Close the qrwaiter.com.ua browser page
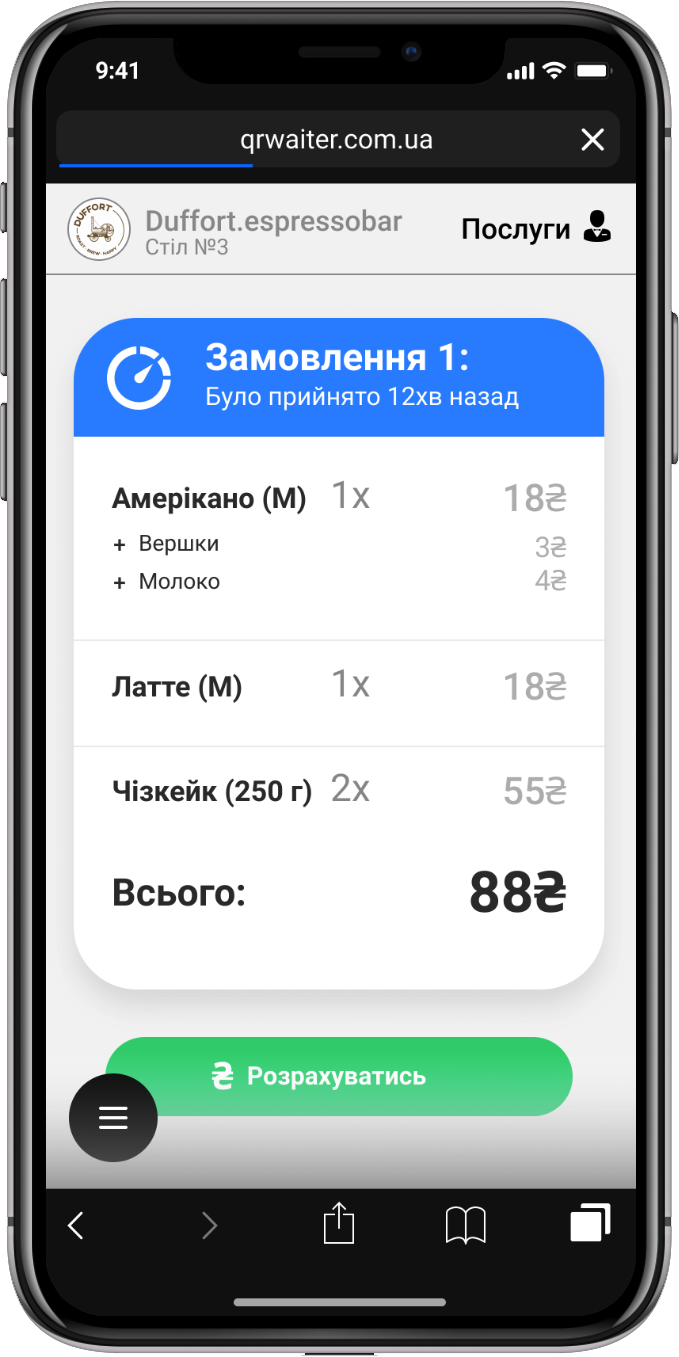This screenshot has height=1357, width=679. [593, 140]
